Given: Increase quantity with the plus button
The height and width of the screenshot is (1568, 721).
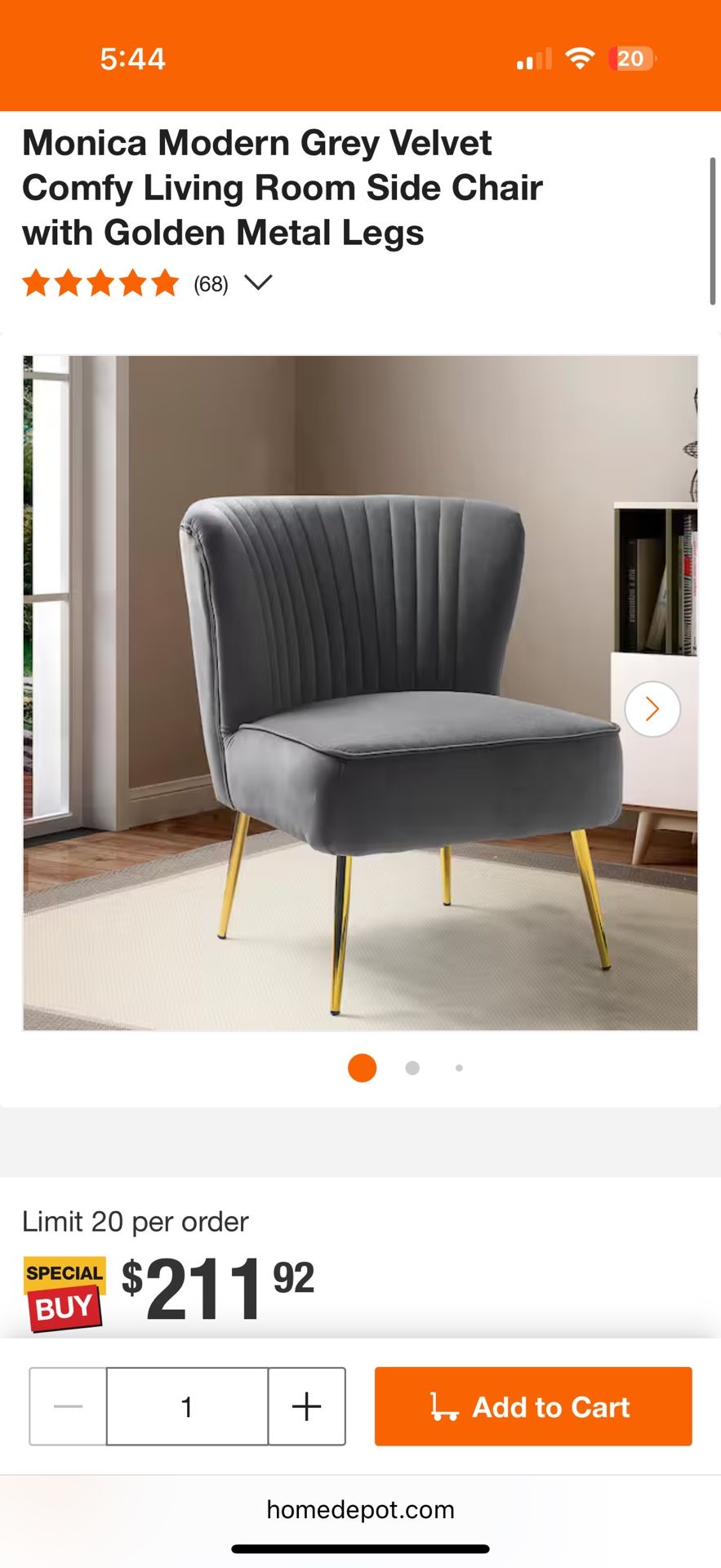Looking at the screenshot, I should click(306, 1406).
